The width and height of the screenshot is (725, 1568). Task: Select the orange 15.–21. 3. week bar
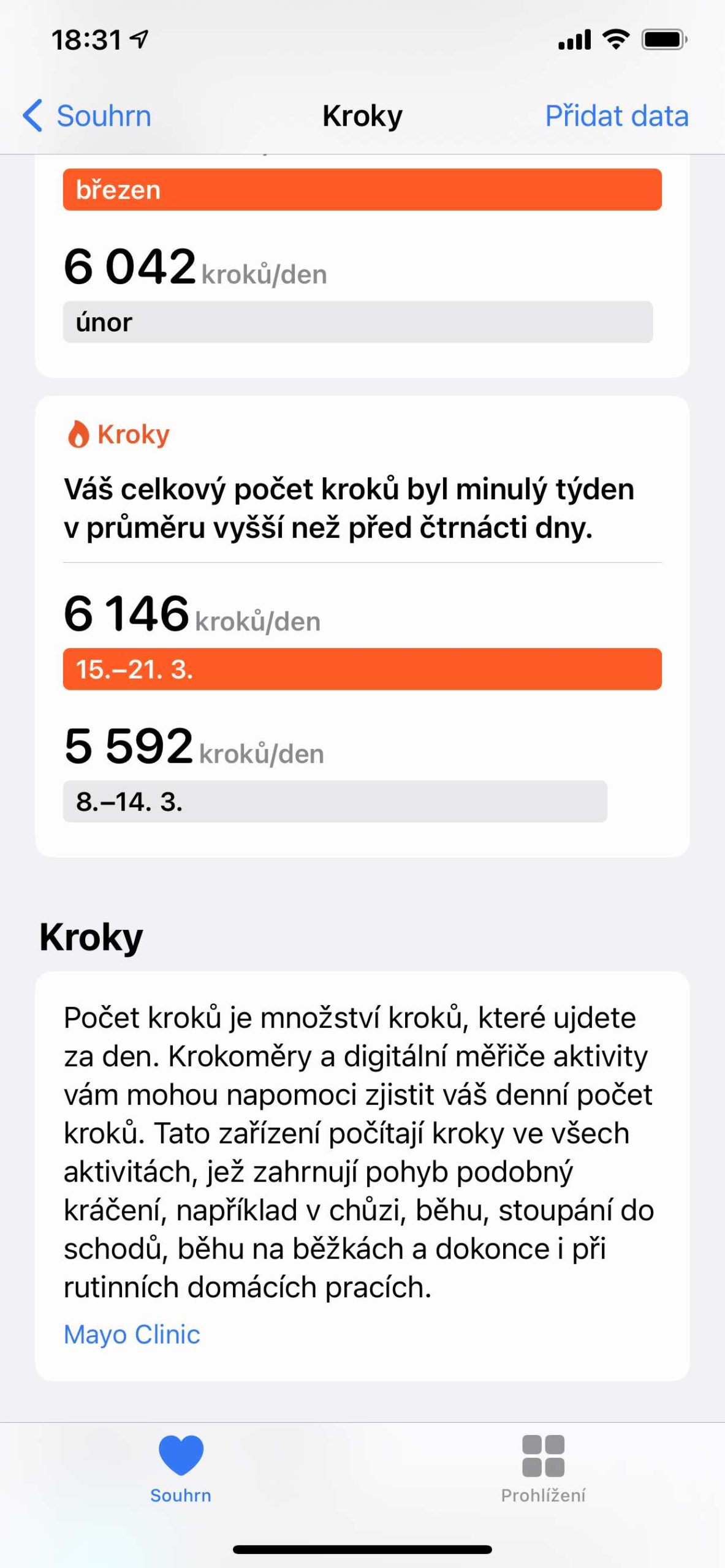363,671
